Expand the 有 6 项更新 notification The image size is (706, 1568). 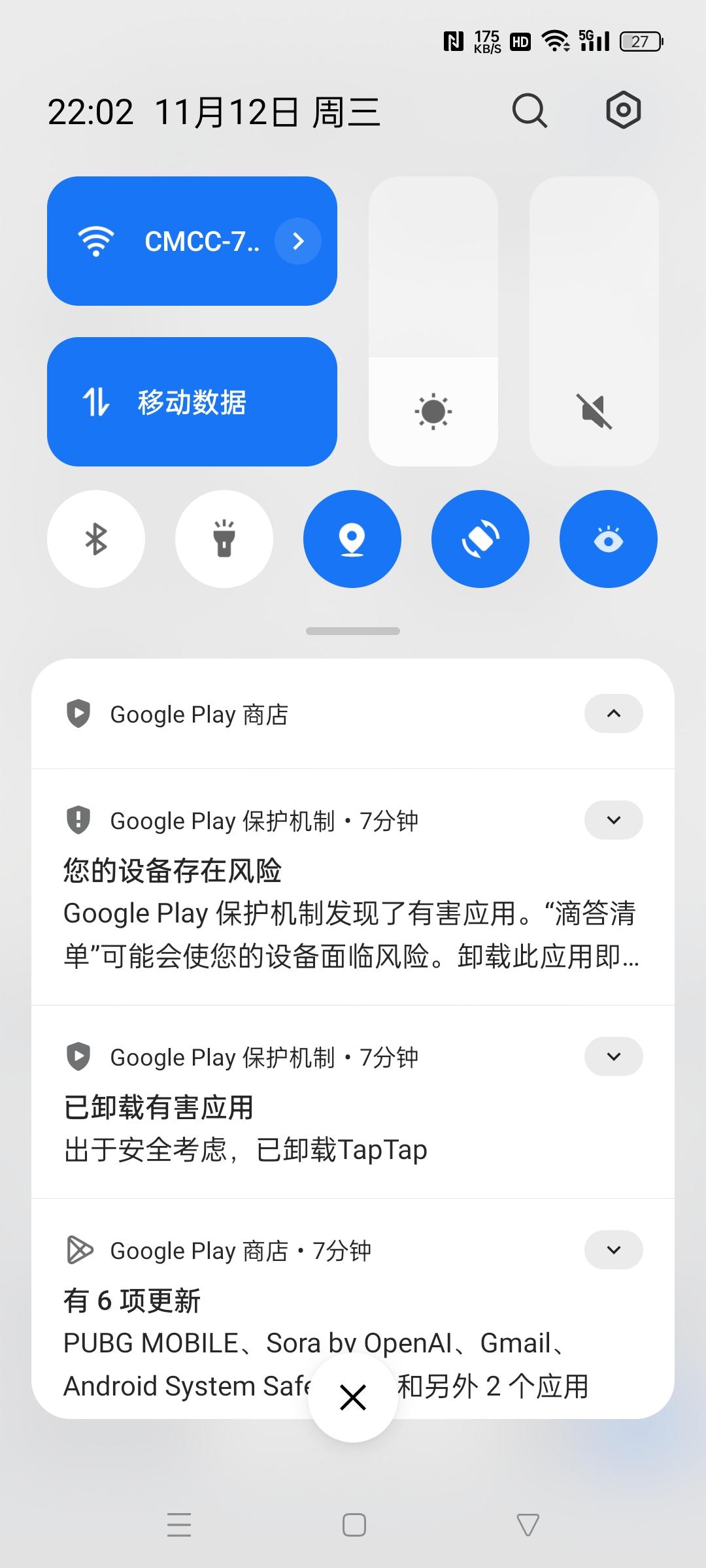(x=613, y=1250)
